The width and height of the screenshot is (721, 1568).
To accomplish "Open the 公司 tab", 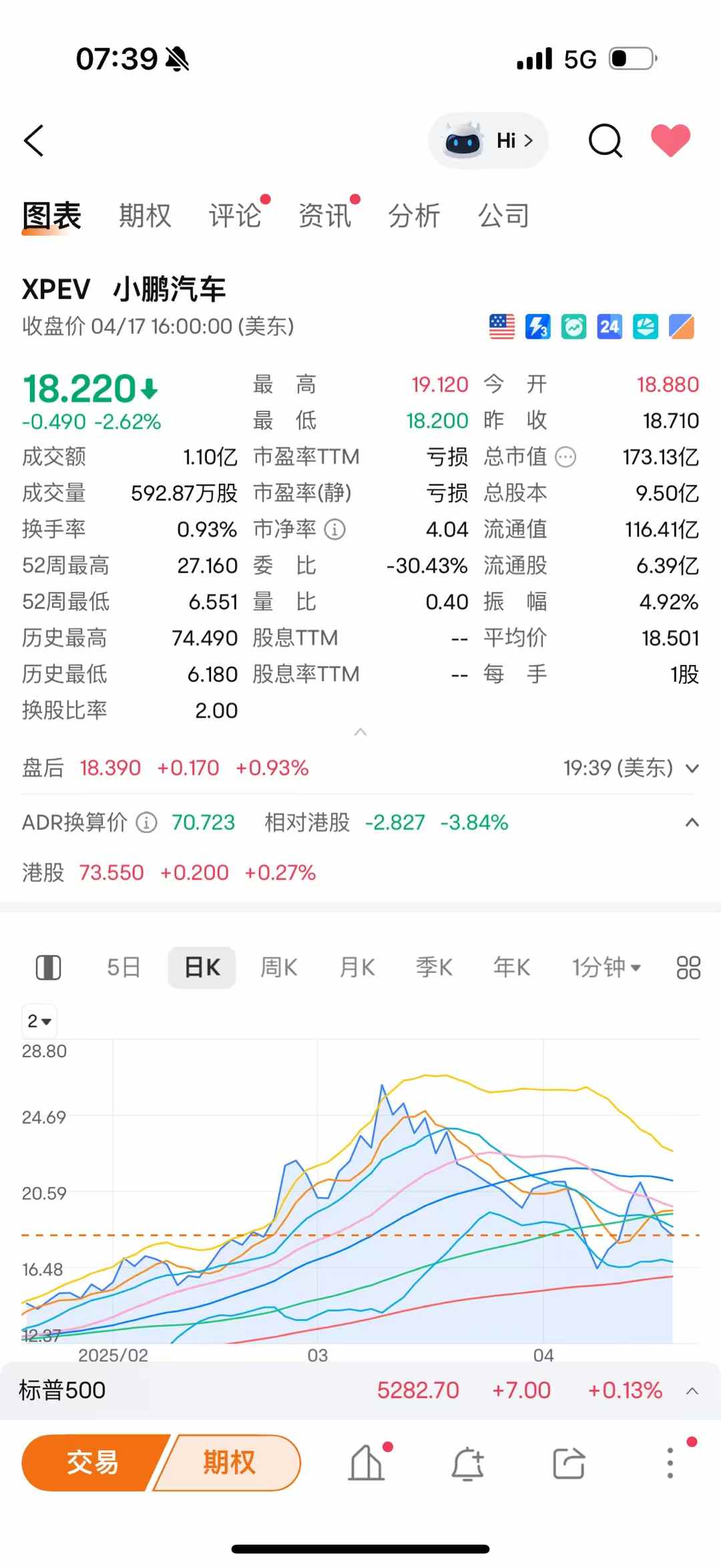I will [x=504, y=216].
